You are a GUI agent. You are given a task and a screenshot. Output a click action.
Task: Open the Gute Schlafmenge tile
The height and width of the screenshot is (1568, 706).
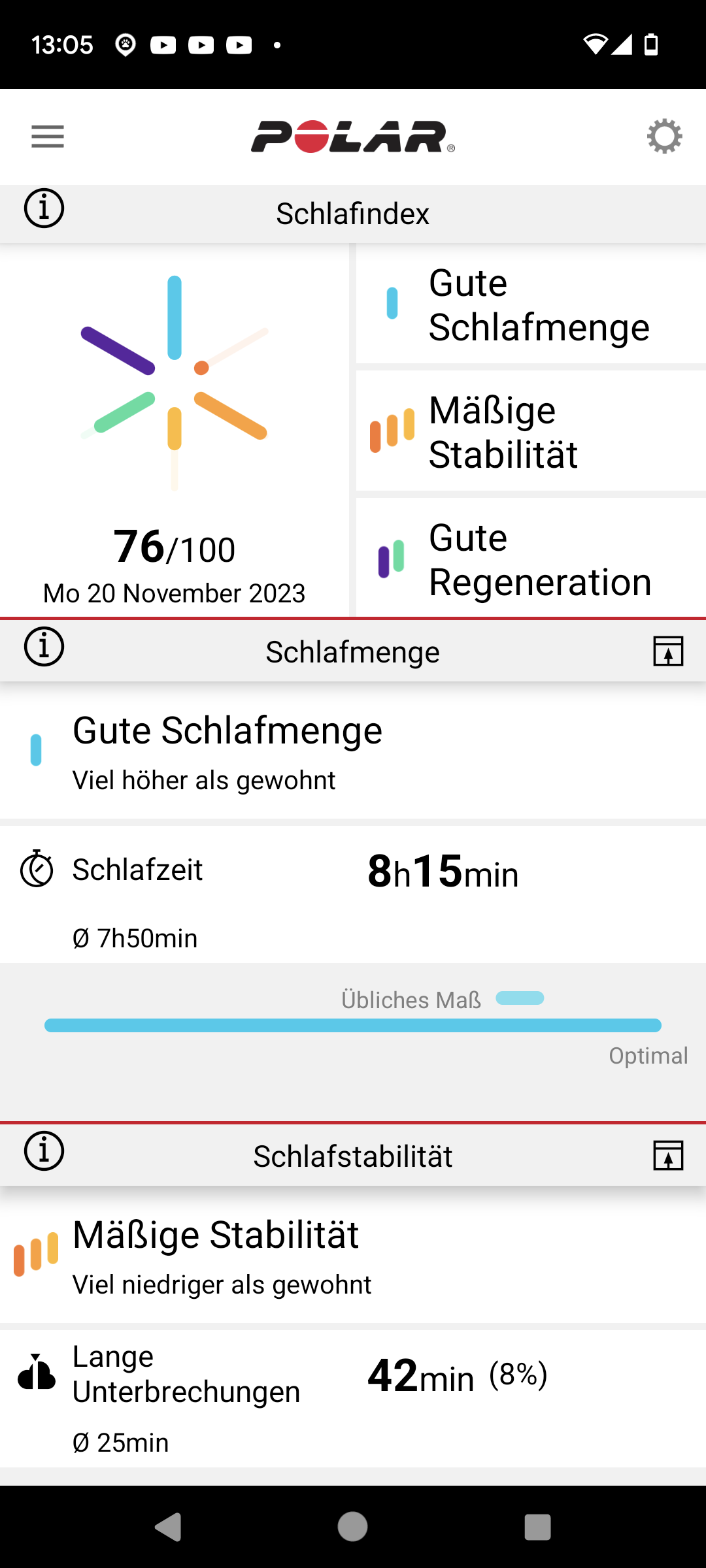[531, 304]
